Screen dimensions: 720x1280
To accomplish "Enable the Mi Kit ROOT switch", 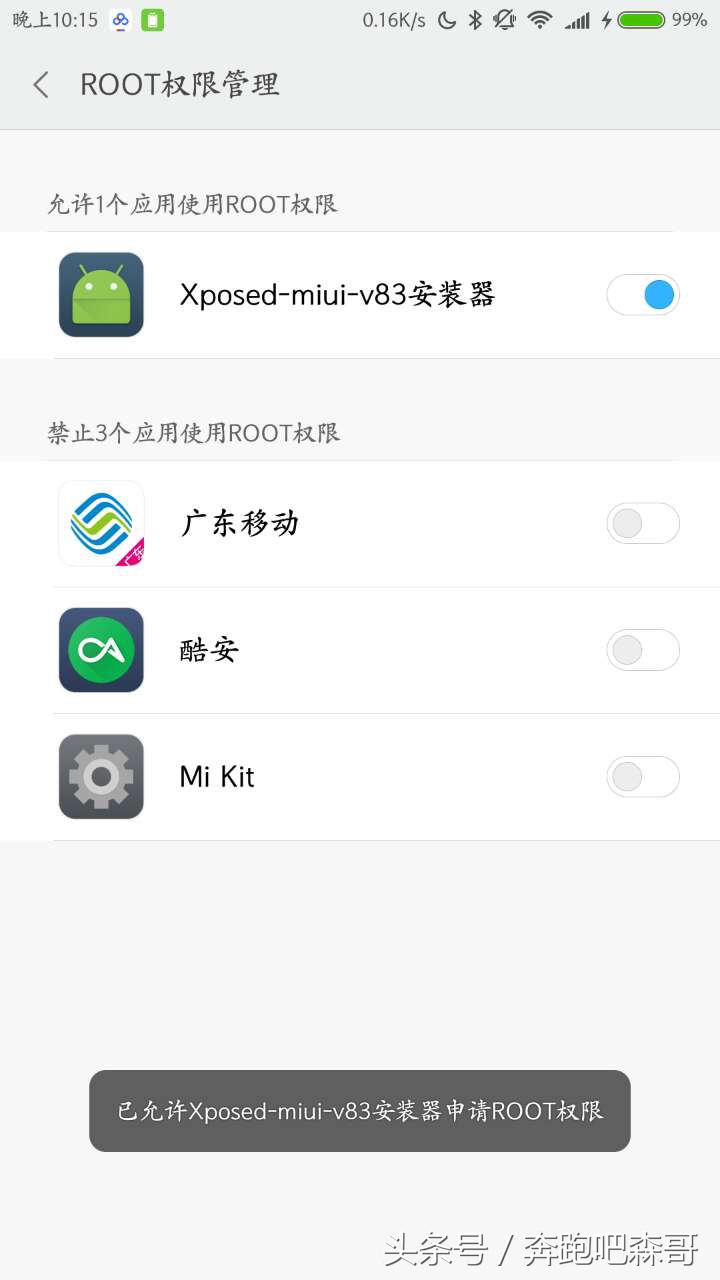I will (x=643, y=777).
